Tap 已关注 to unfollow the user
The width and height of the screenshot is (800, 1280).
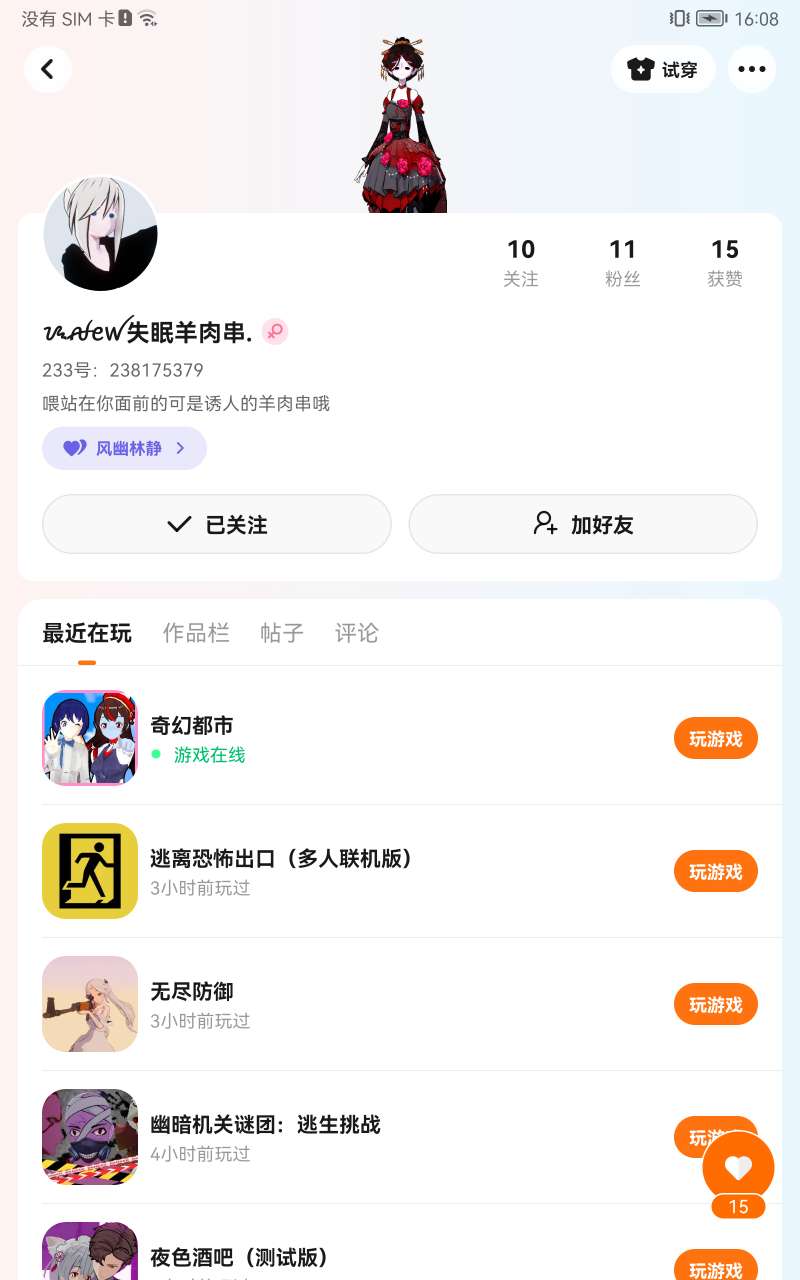tap(216, 524)
